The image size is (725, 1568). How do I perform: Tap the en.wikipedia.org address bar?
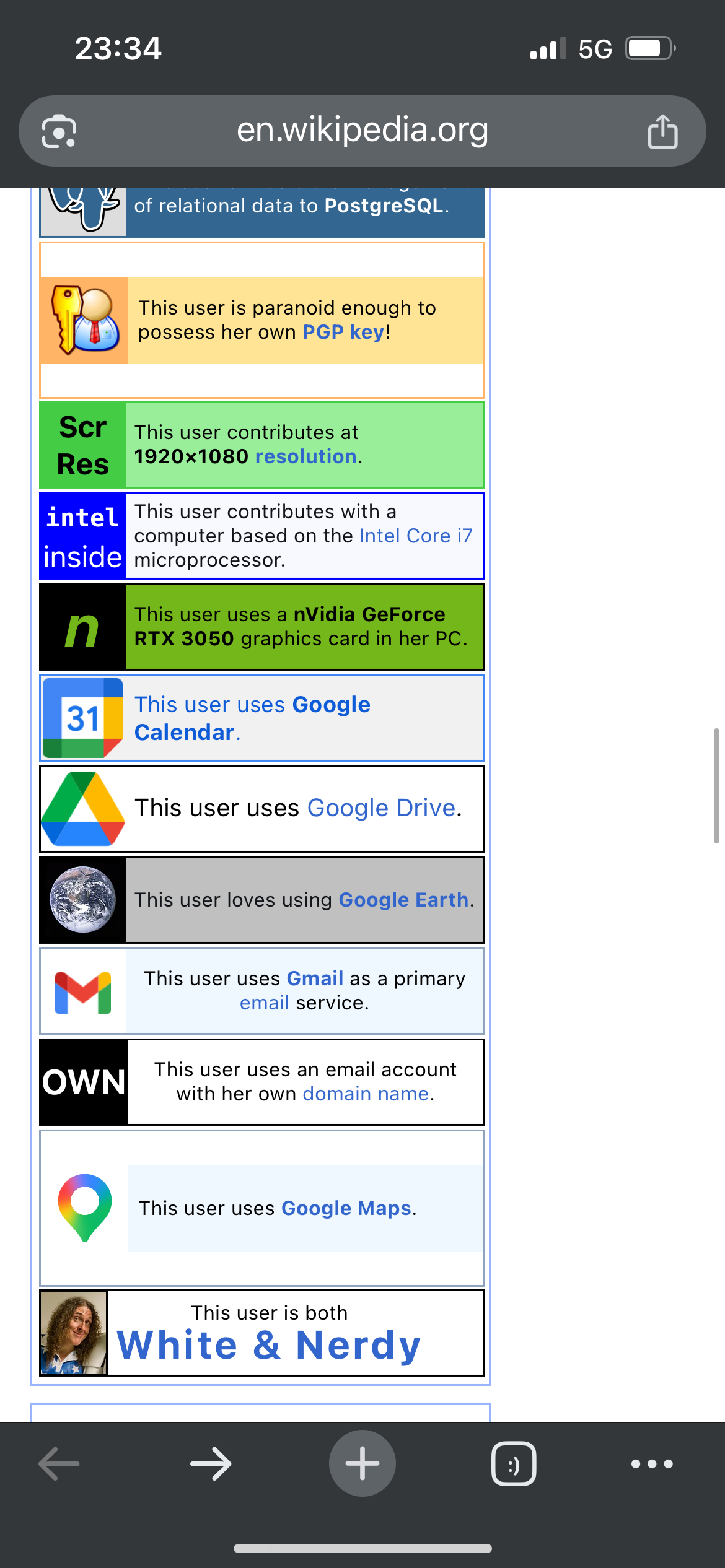click(x=362, y=130)
